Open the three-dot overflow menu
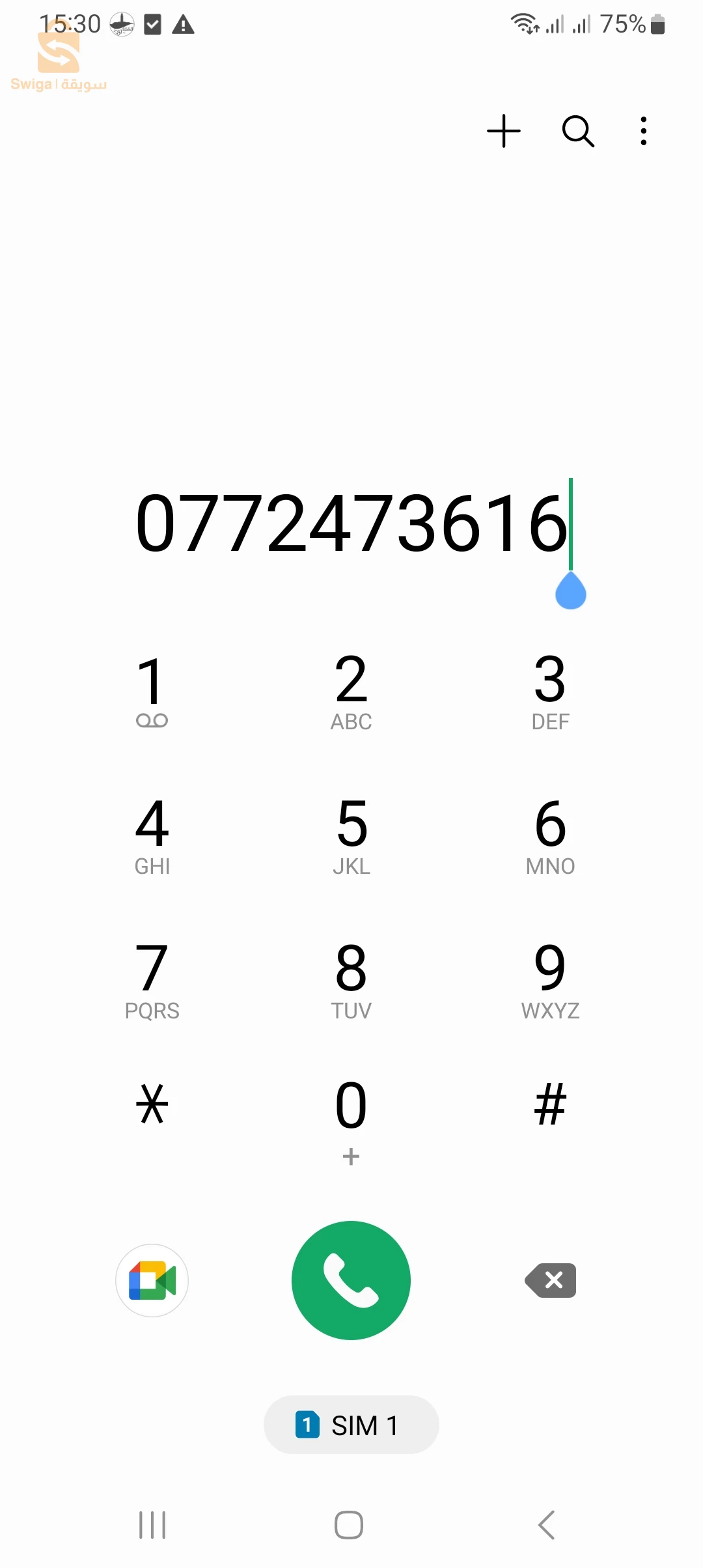703x1568 pixels. point(644,131)
